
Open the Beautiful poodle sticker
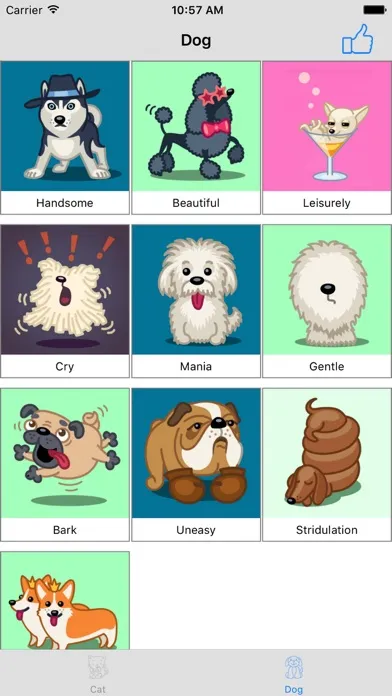coord(196,138)
